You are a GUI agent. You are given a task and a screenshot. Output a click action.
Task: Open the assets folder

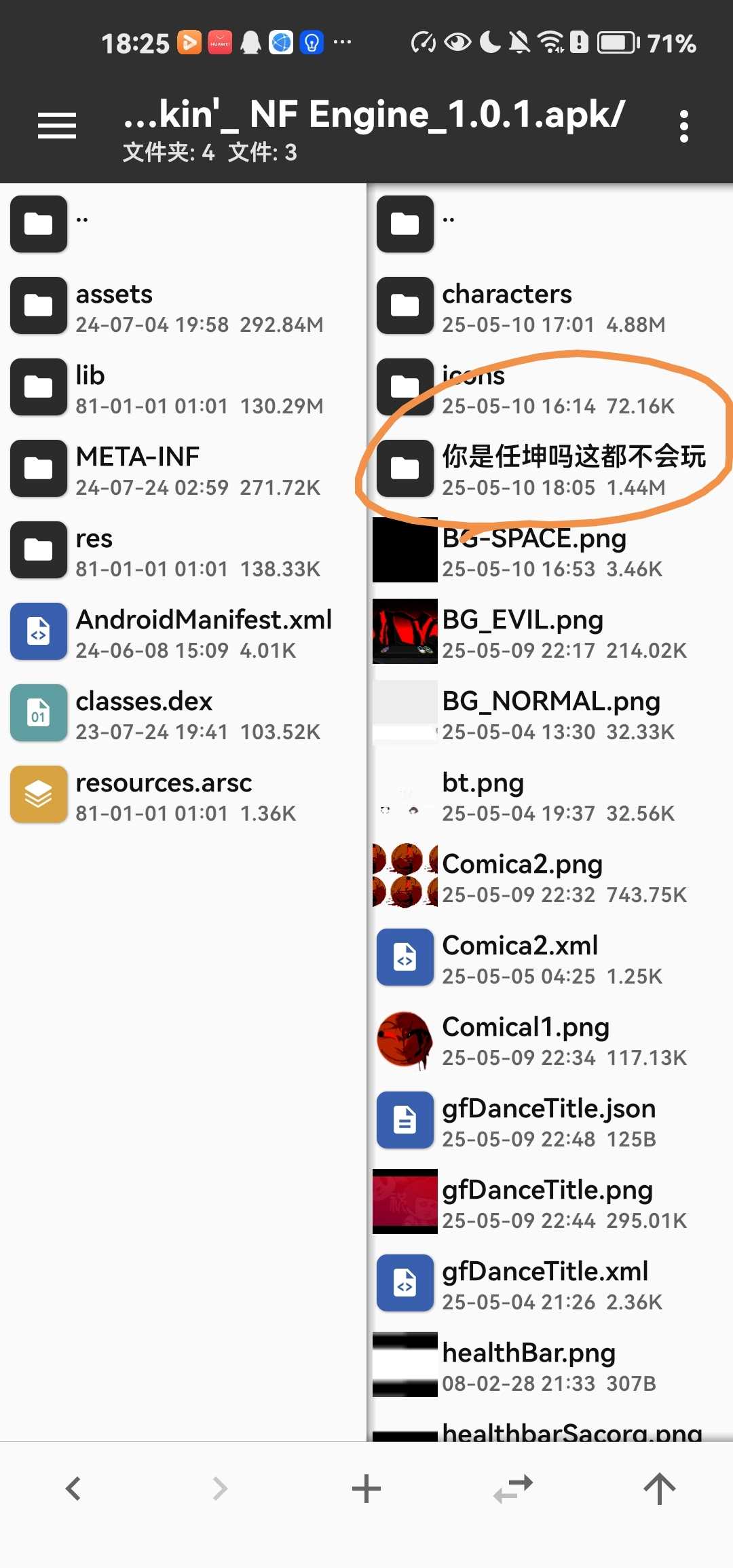(183, 306)
